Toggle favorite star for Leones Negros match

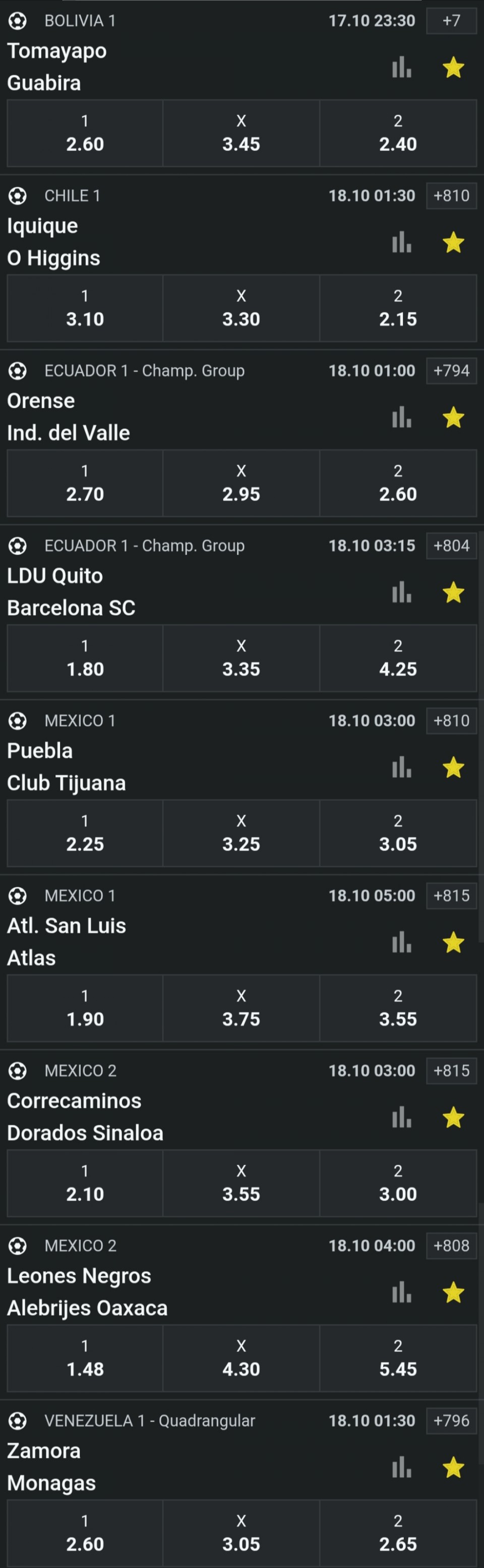(x=453, y=1292)
